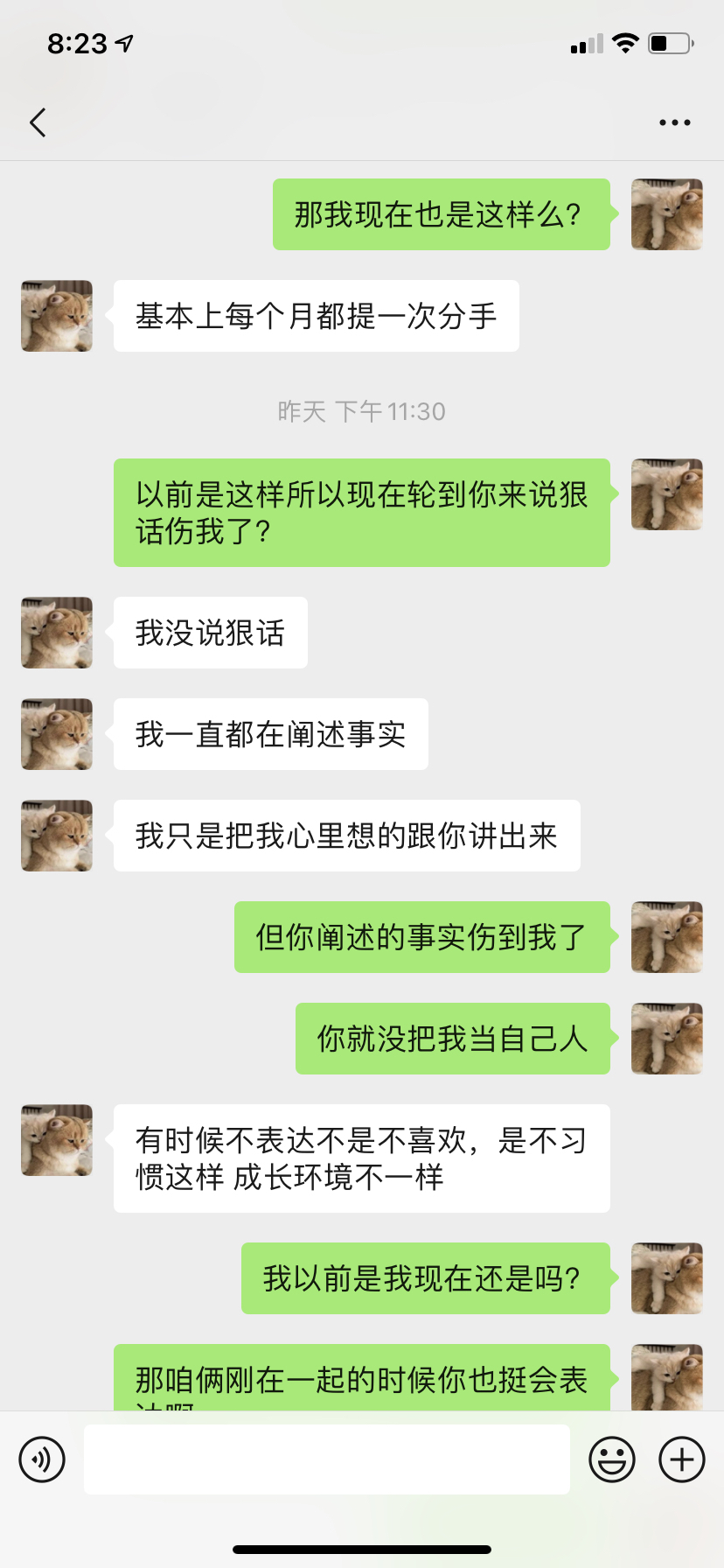Open sender avatar beside 那我现在也是这样么?
The image size is (724, 1568).
pyautogui.click(x=666, y=214)
